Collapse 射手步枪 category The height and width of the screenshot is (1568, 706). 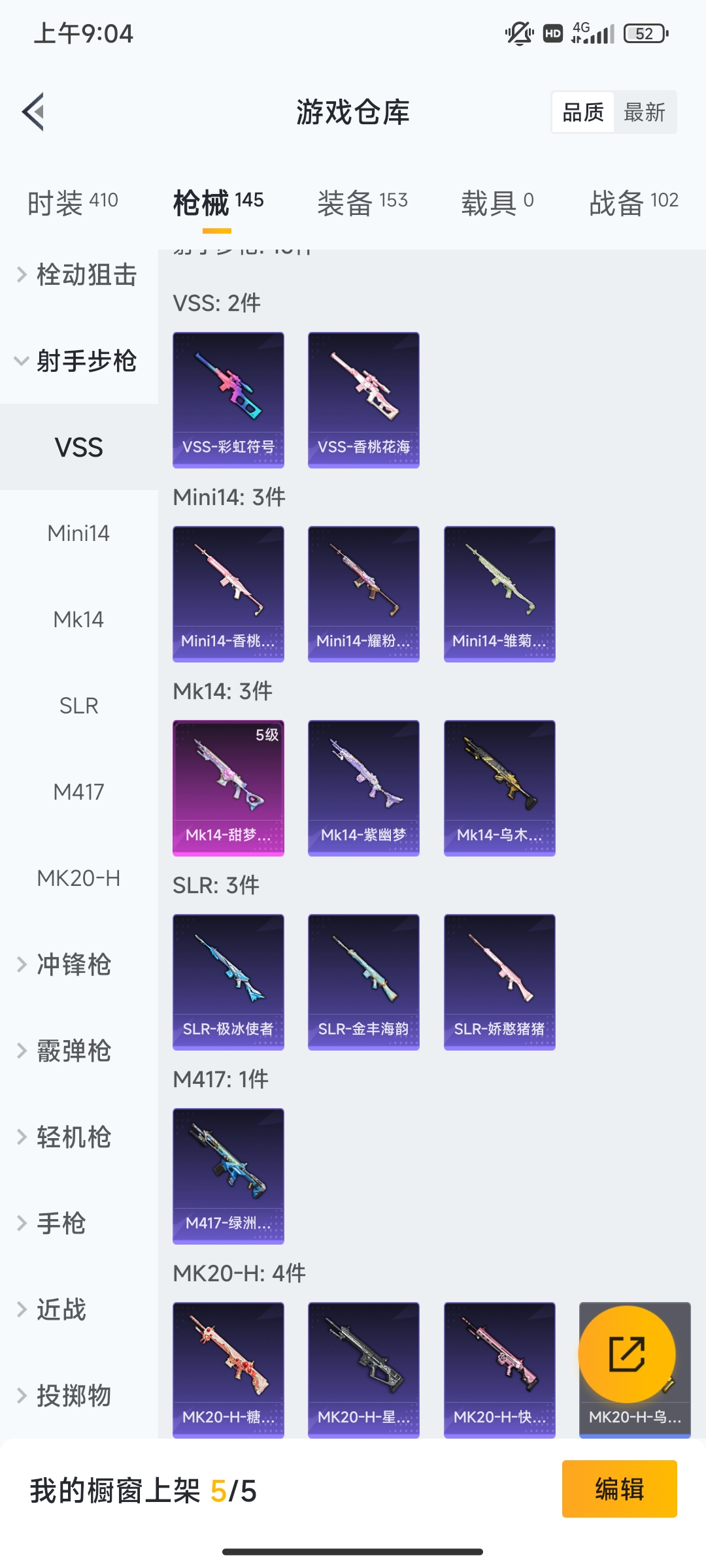point(78,361)
